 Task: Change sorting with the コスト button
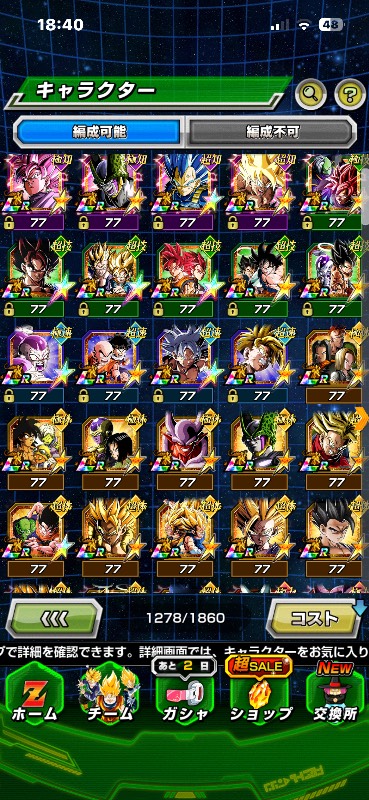(x=314, y=618)
